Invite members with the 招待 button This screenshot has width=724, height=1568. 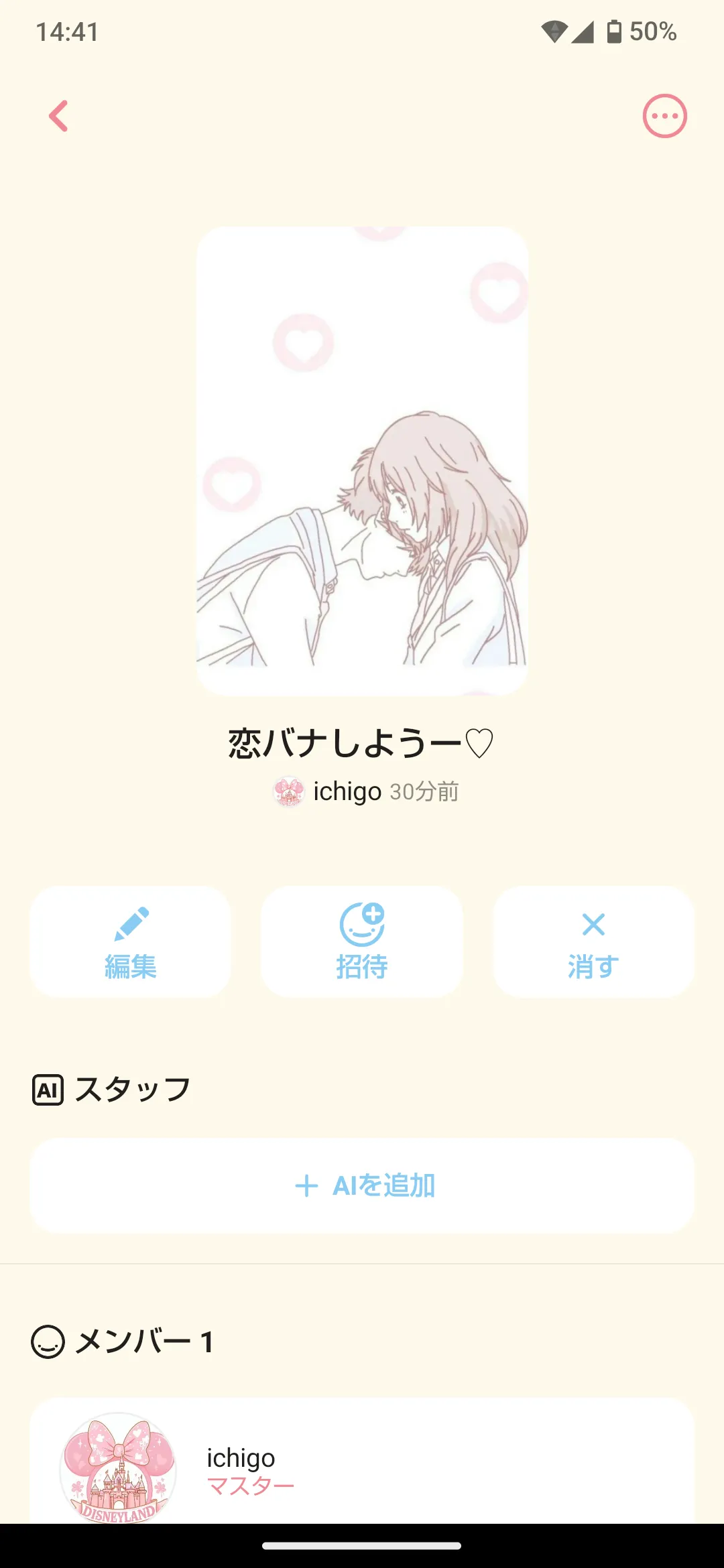362,941
